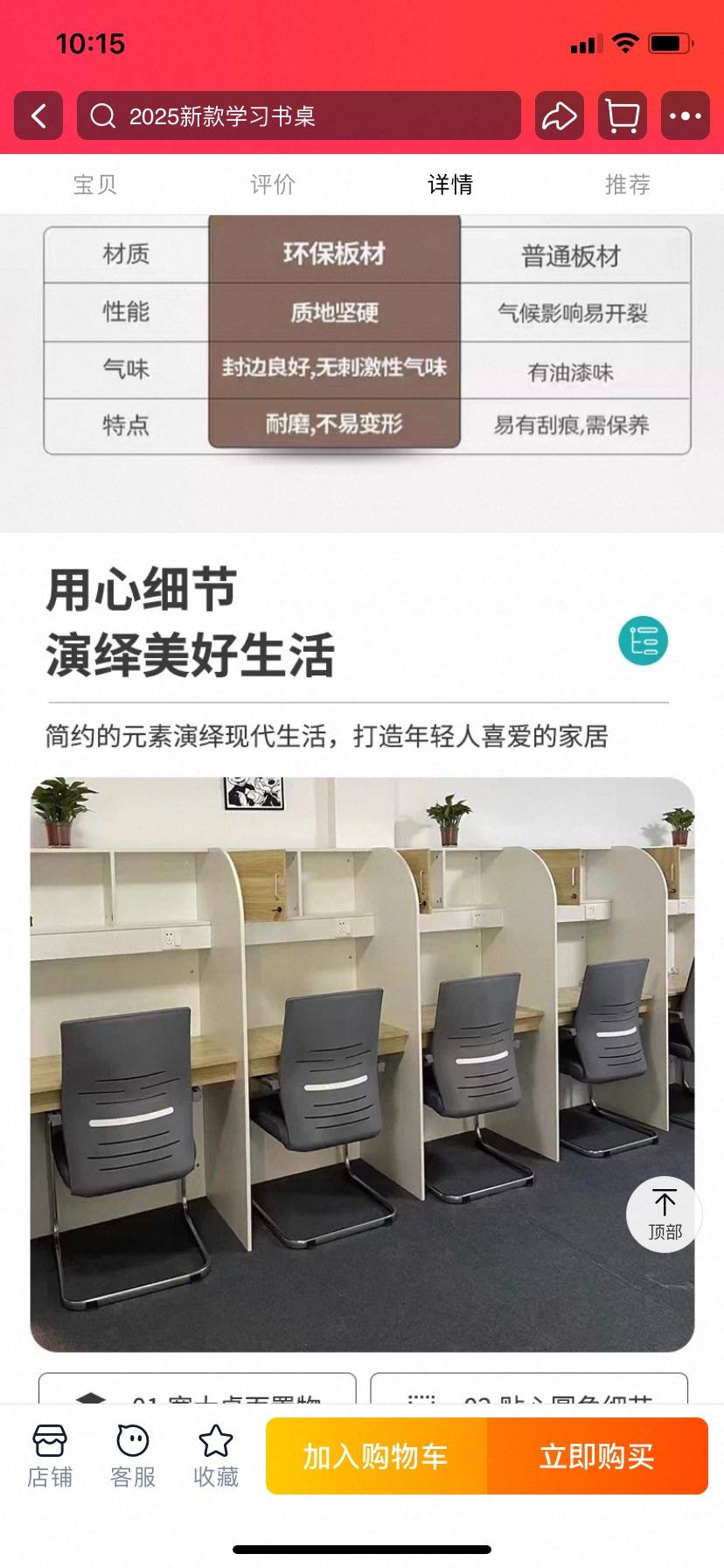This screenshot has width=724, height=1568.
Task: Contact 客服 customer service
Action: pos(133,1456)
